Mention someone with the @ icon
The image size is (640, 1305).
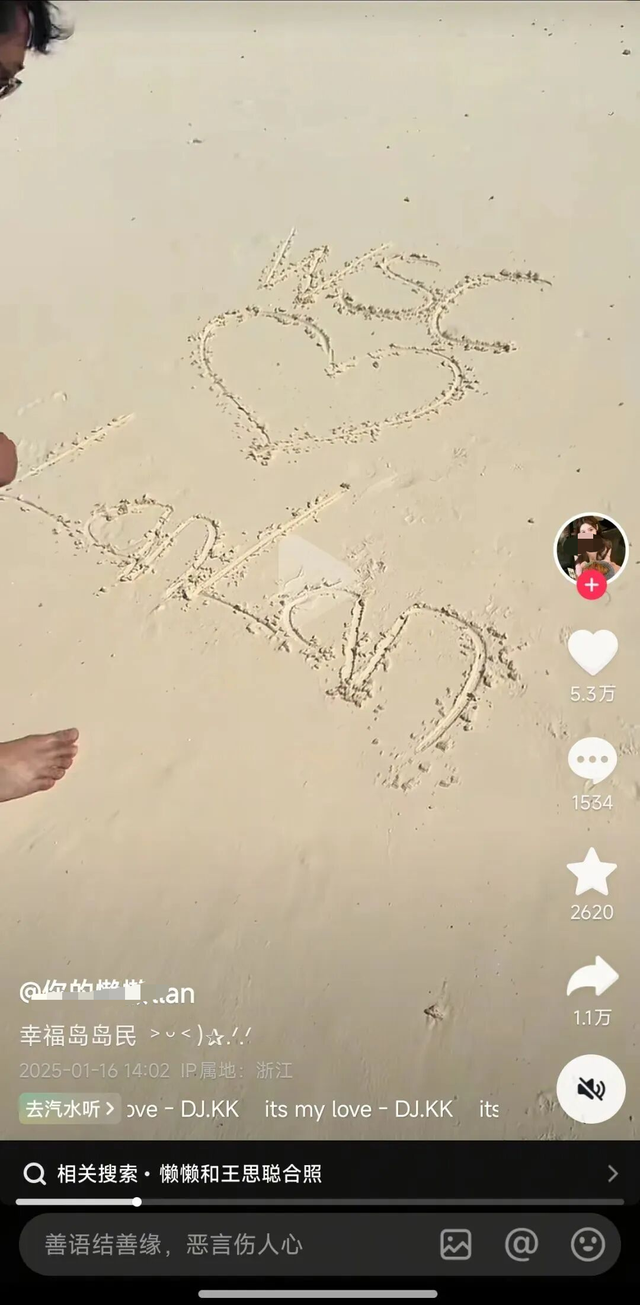point(522,1244)
